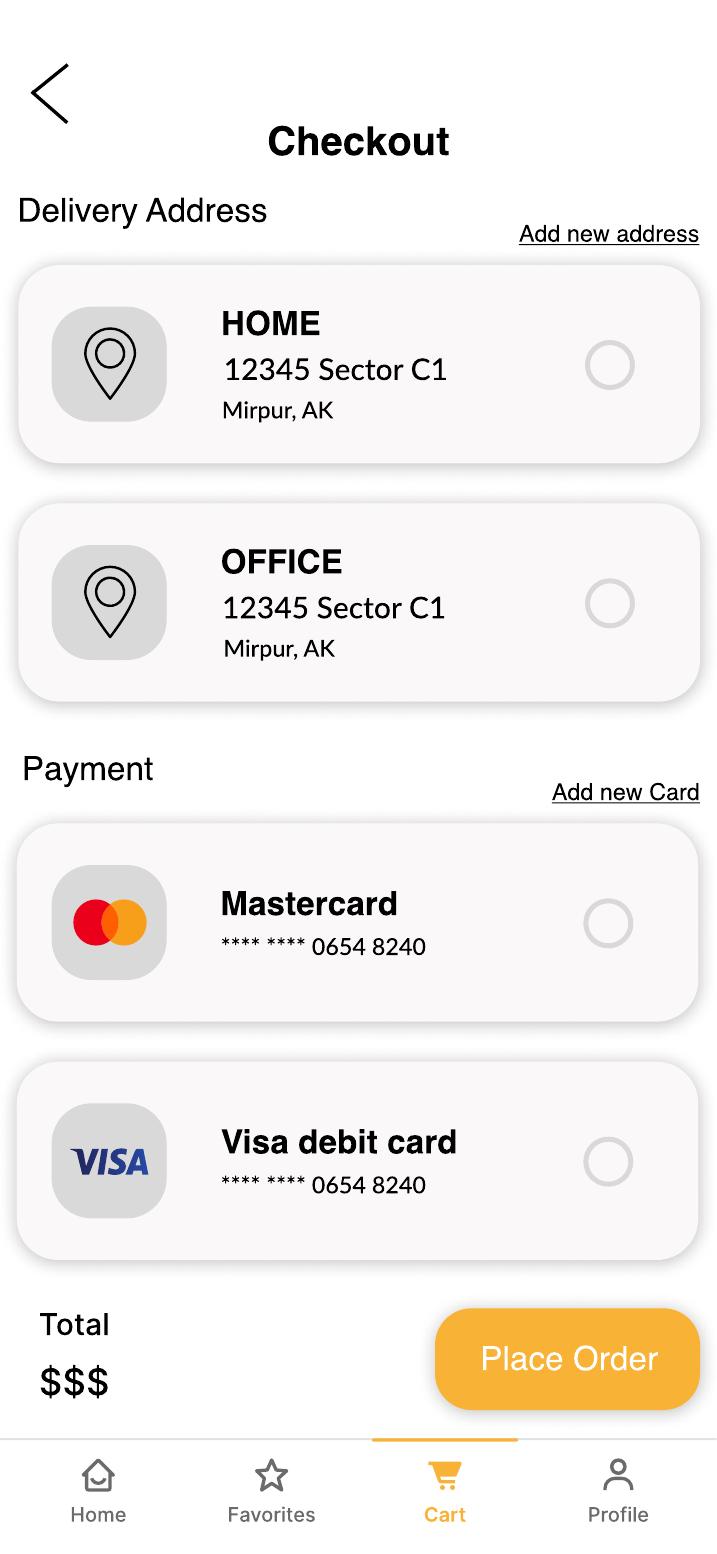The image size is (717, 1554).
Task: Open Add new Card link
Action: 625,792
